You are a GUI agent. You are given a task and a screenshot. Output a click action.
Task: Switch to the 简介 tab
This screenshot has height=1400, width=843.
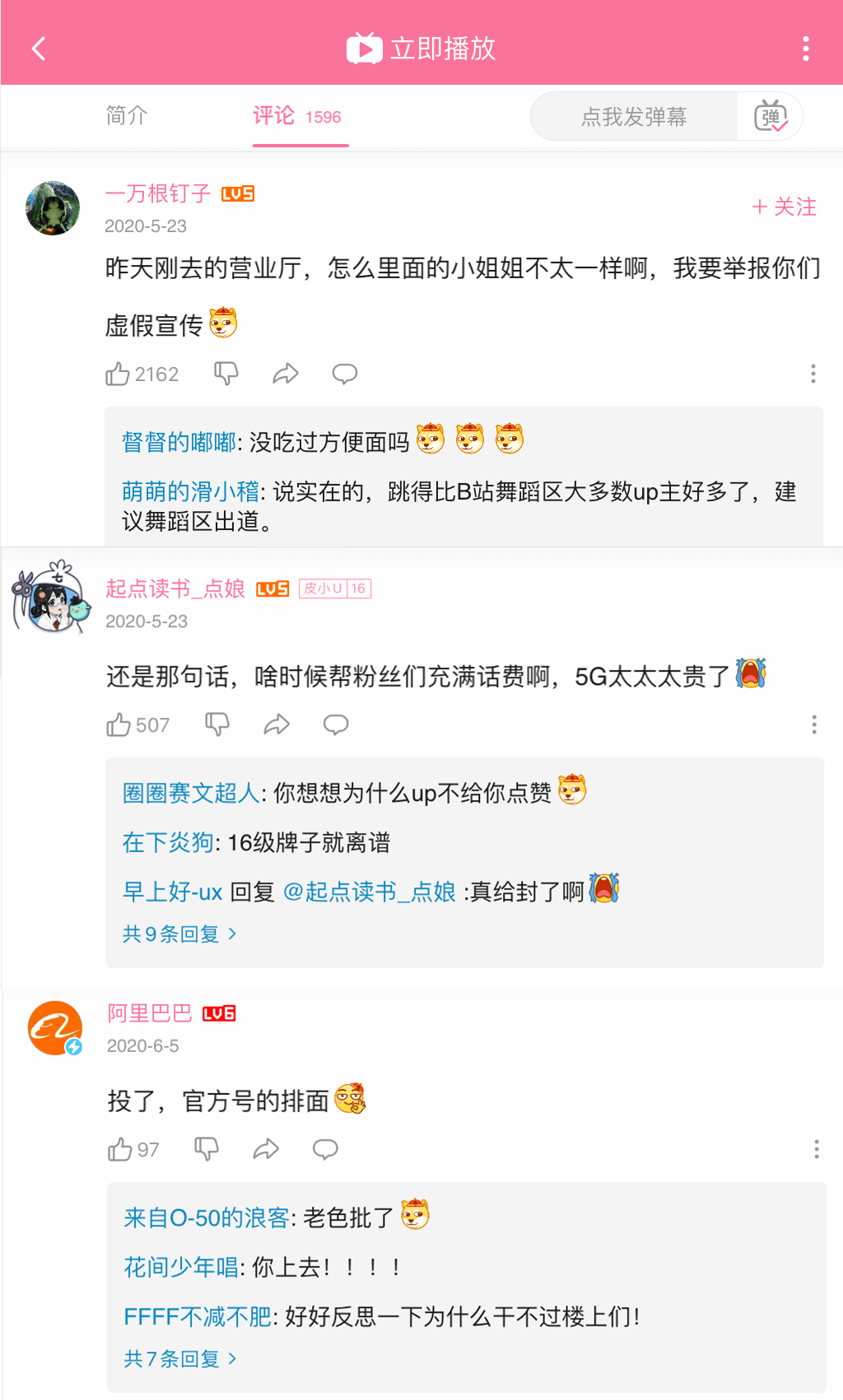coord(127,116)
